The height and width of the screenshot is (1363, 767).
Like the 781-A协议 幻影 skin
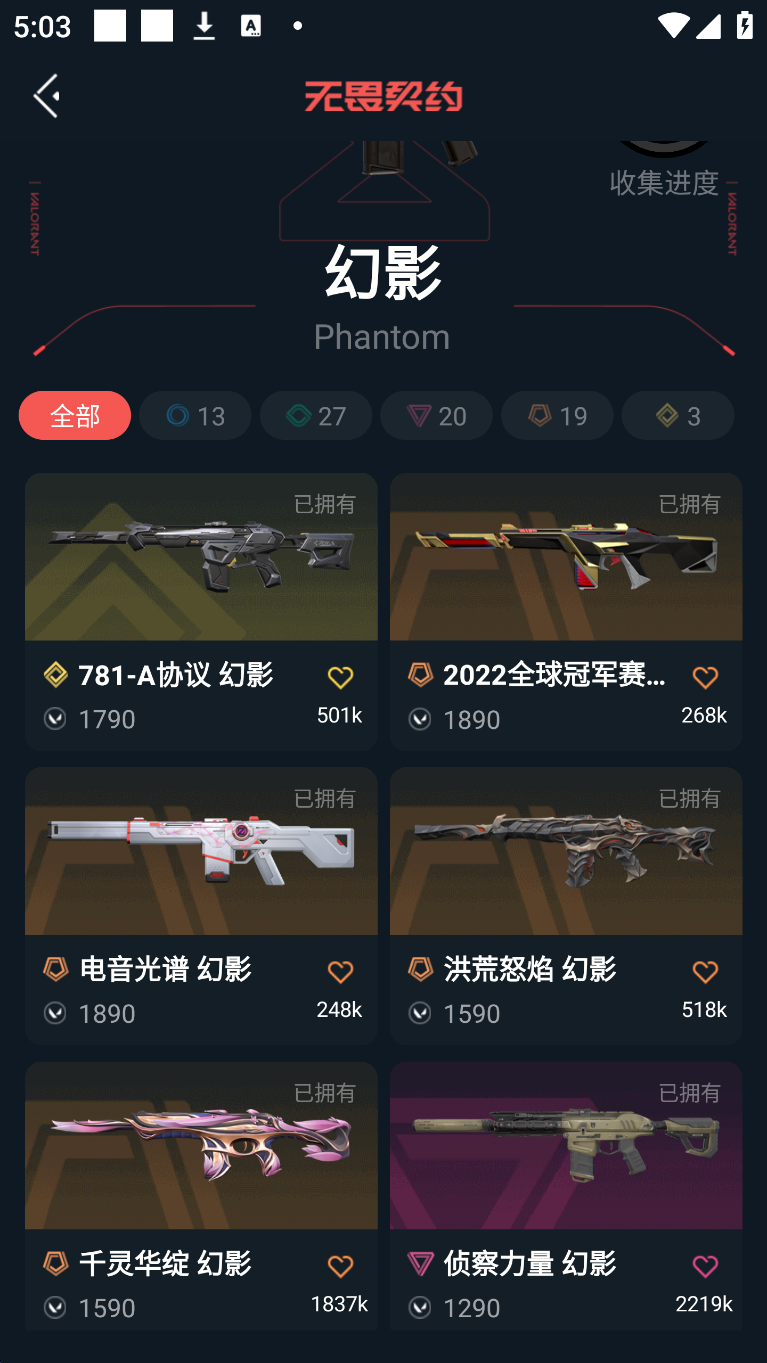[340, 678]
